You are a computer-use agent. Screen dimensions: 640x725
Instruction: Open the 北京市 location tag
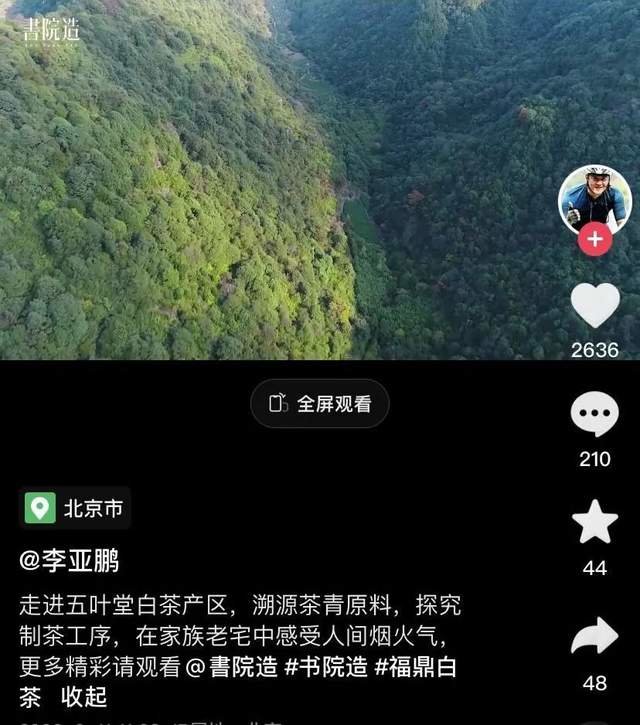click(x=76, y=509)
